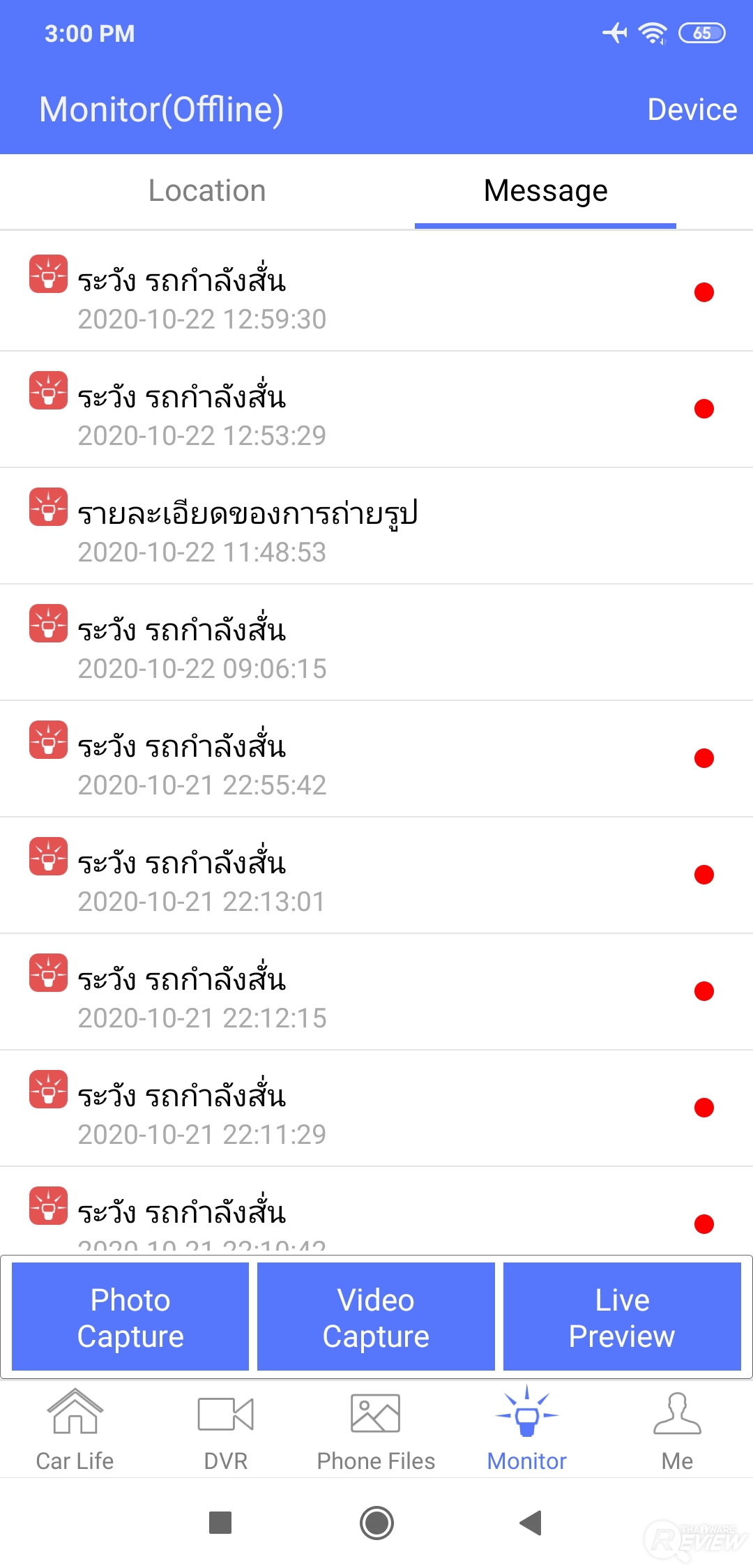The width and height of the screenshot is (753, 1568).
Task: Open the Phone Files tab
Action: coord(376,1430)
